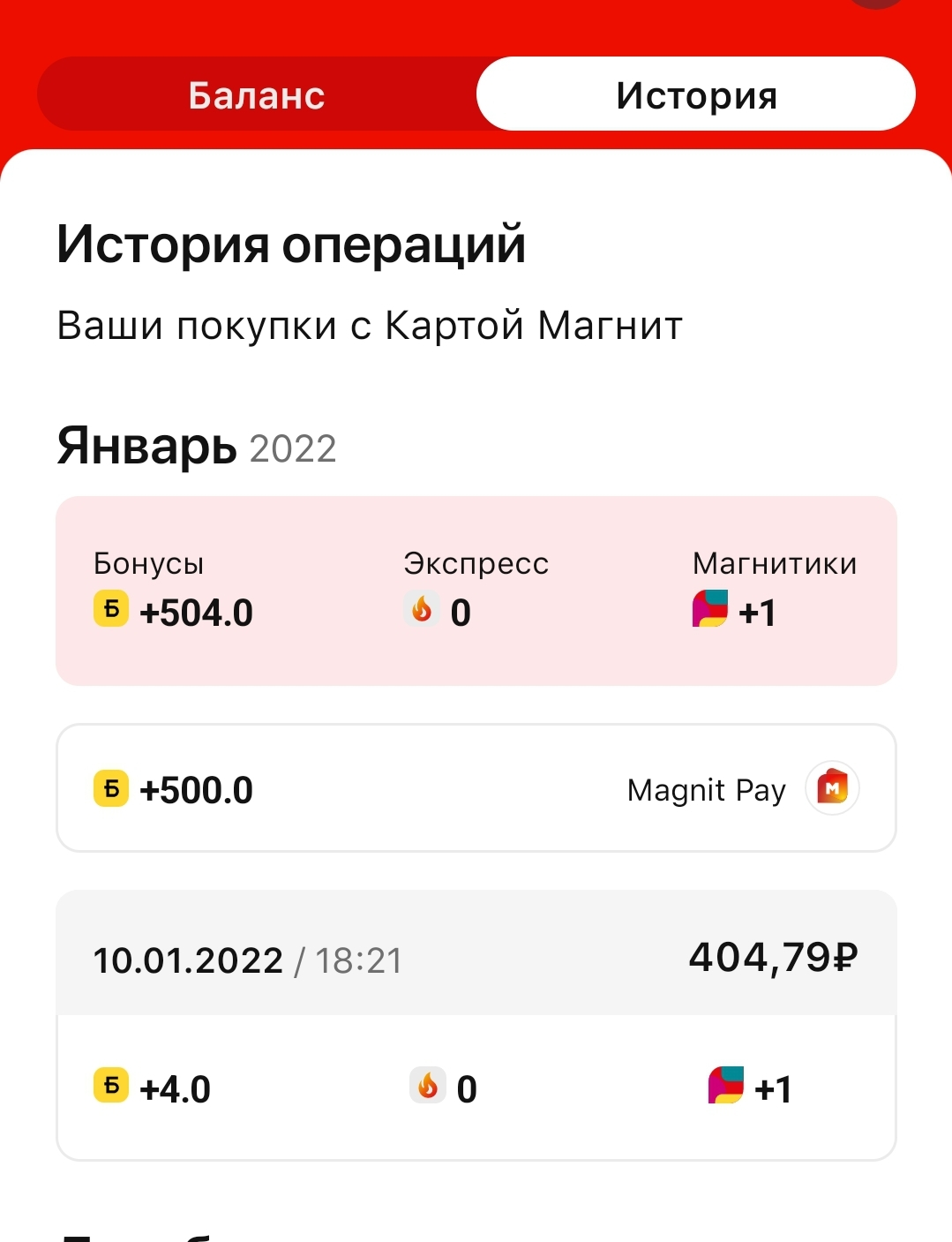Select the История tab
Screen dimensions: 952x1242
click(x=696, y=94)
